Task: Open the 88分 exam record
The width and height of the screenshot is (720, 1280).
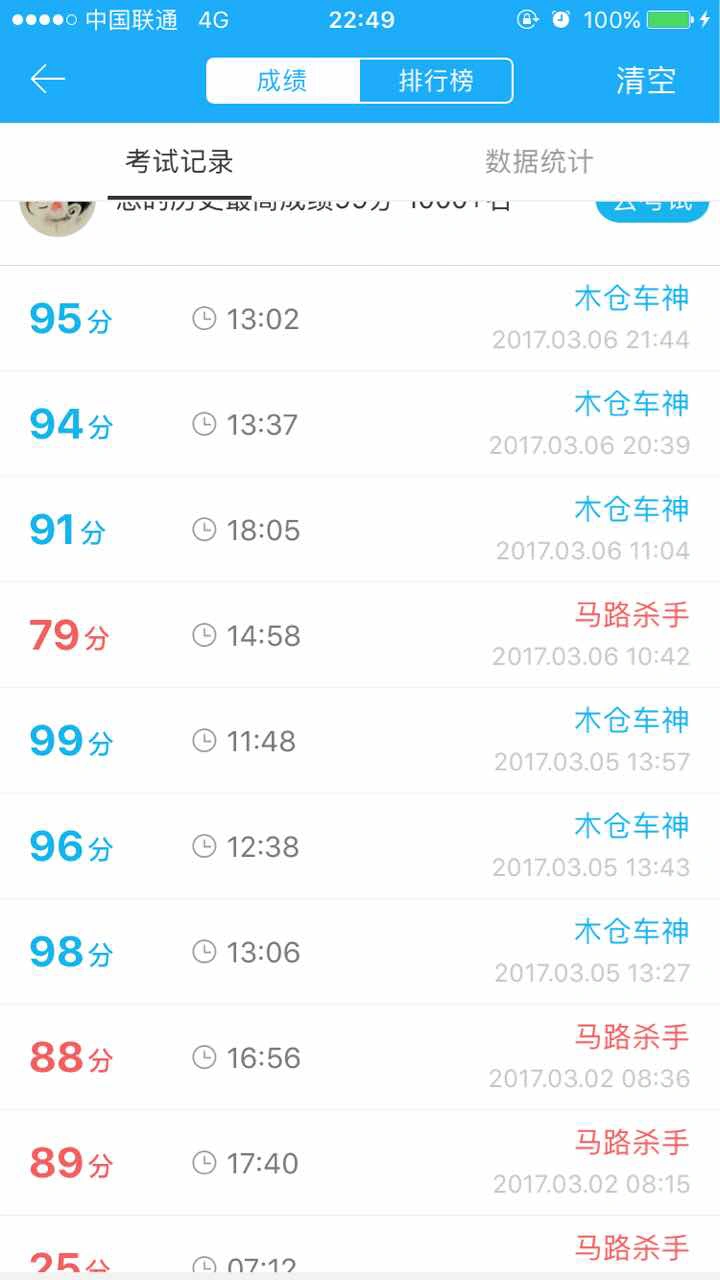Action: pyautogui.click(x=360, y=1057)
